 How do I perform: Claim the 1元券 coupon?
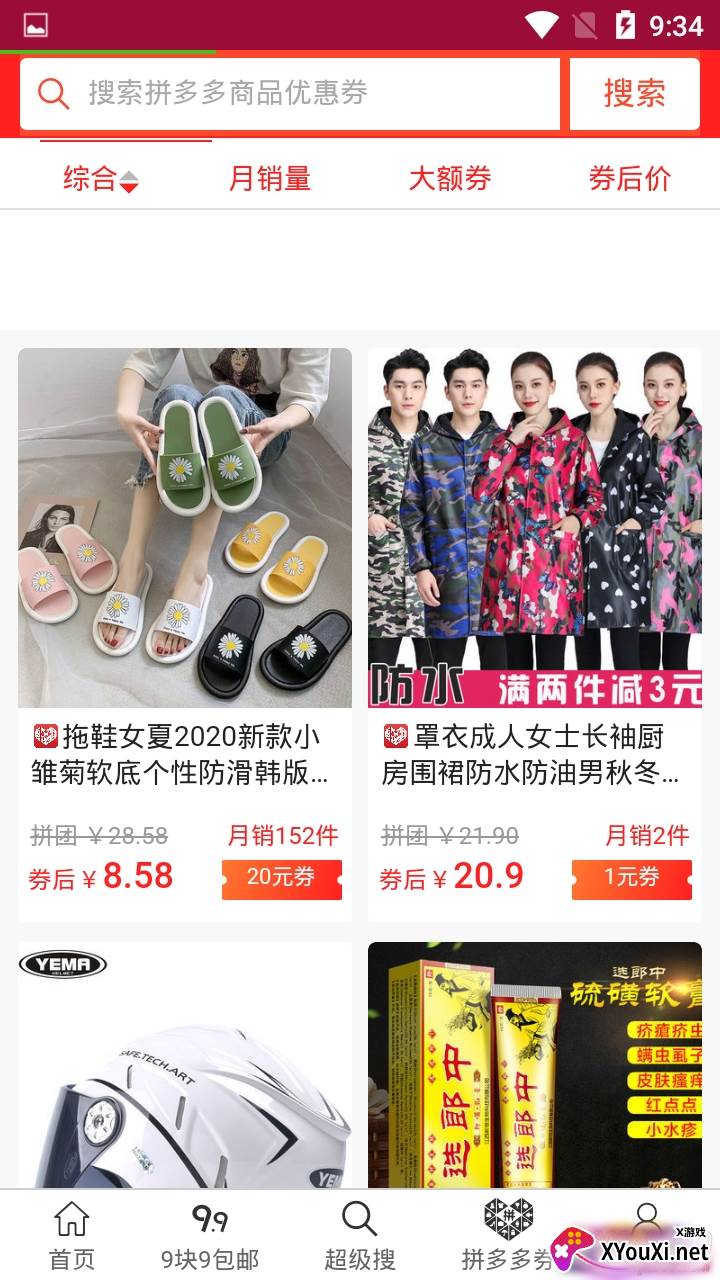coord(631,879)
